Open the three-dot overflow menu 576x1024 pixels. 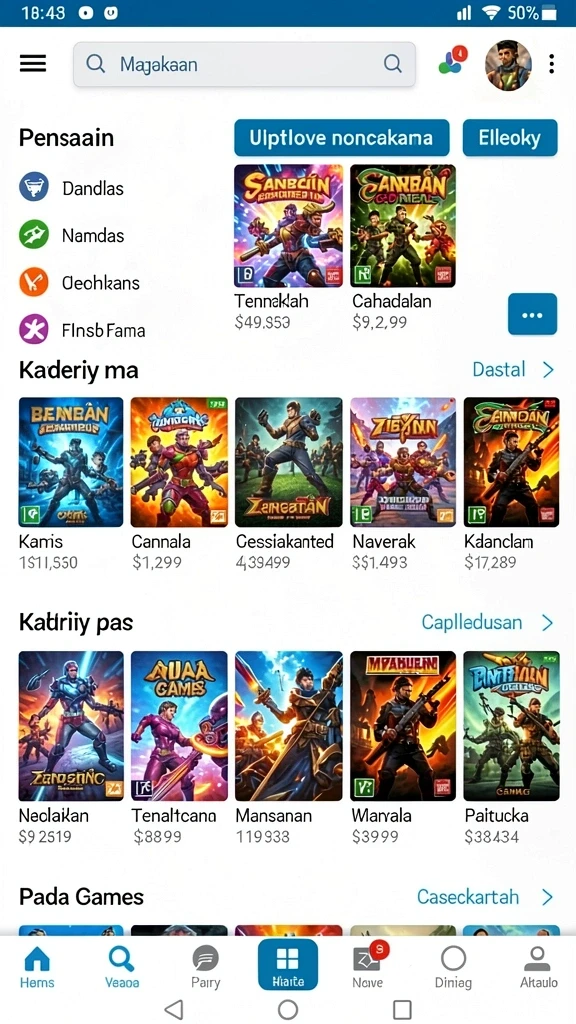pos(552,64)
